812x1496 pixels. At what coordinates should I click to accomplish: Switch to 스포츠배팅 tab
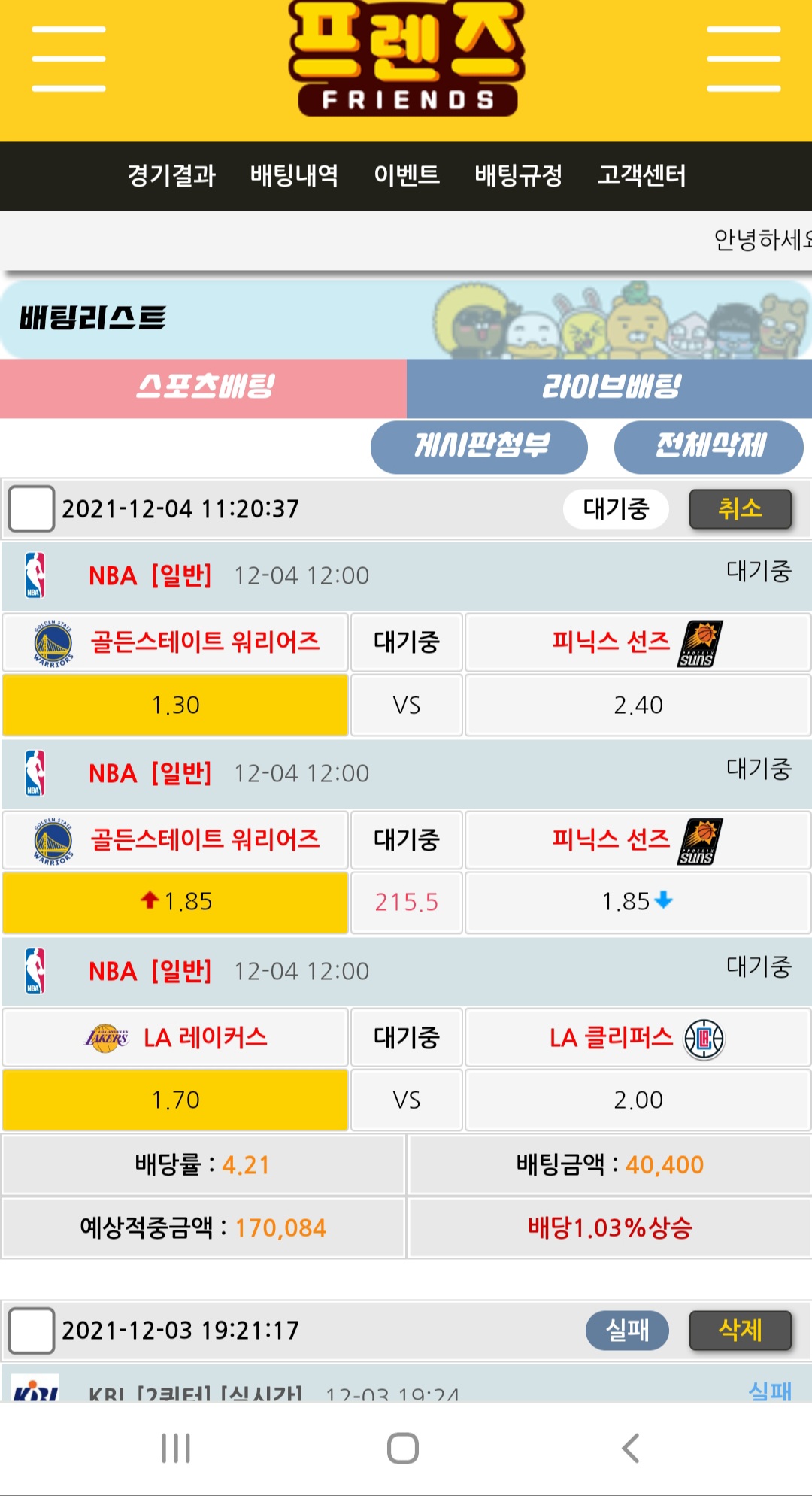click(203, 387)
